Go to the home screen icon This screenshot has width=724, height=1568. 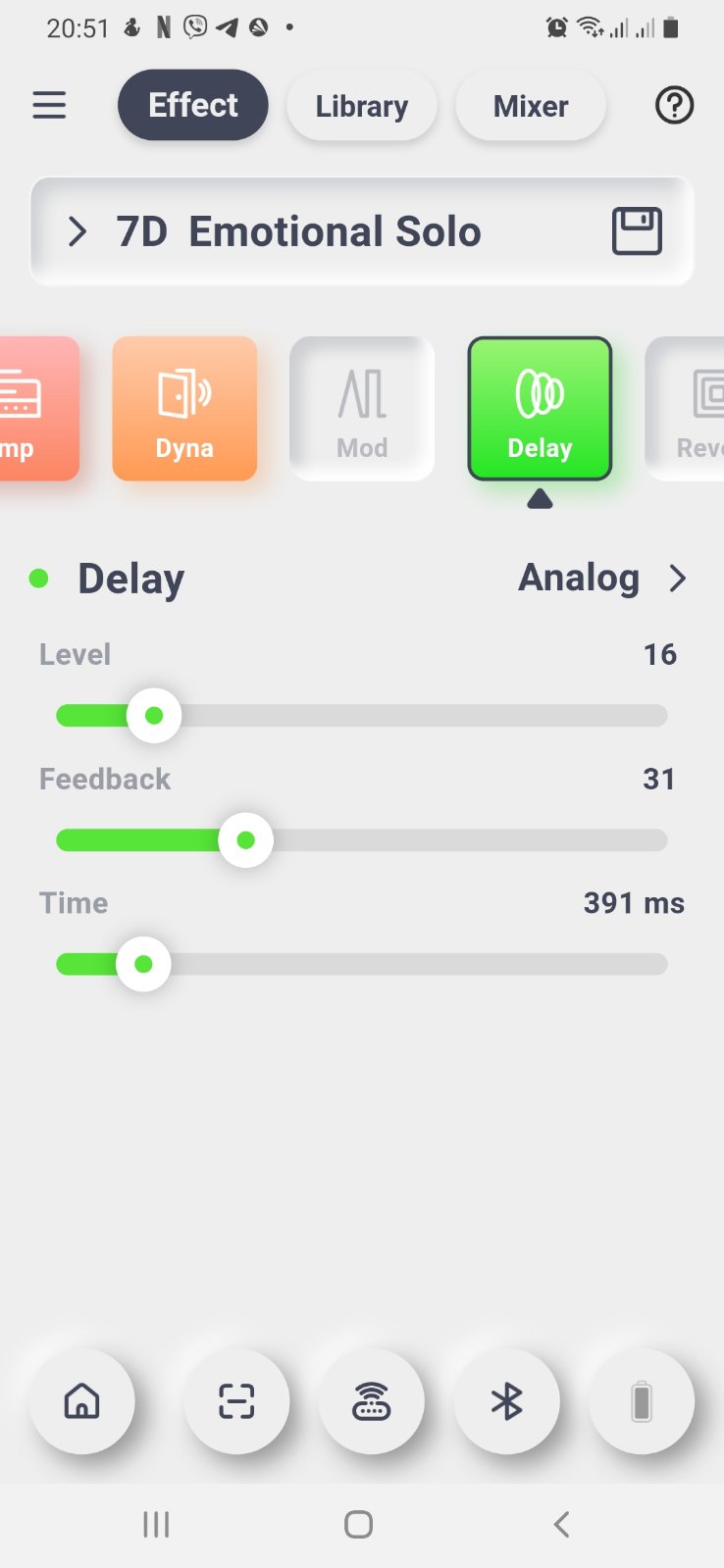point(81,1401)
